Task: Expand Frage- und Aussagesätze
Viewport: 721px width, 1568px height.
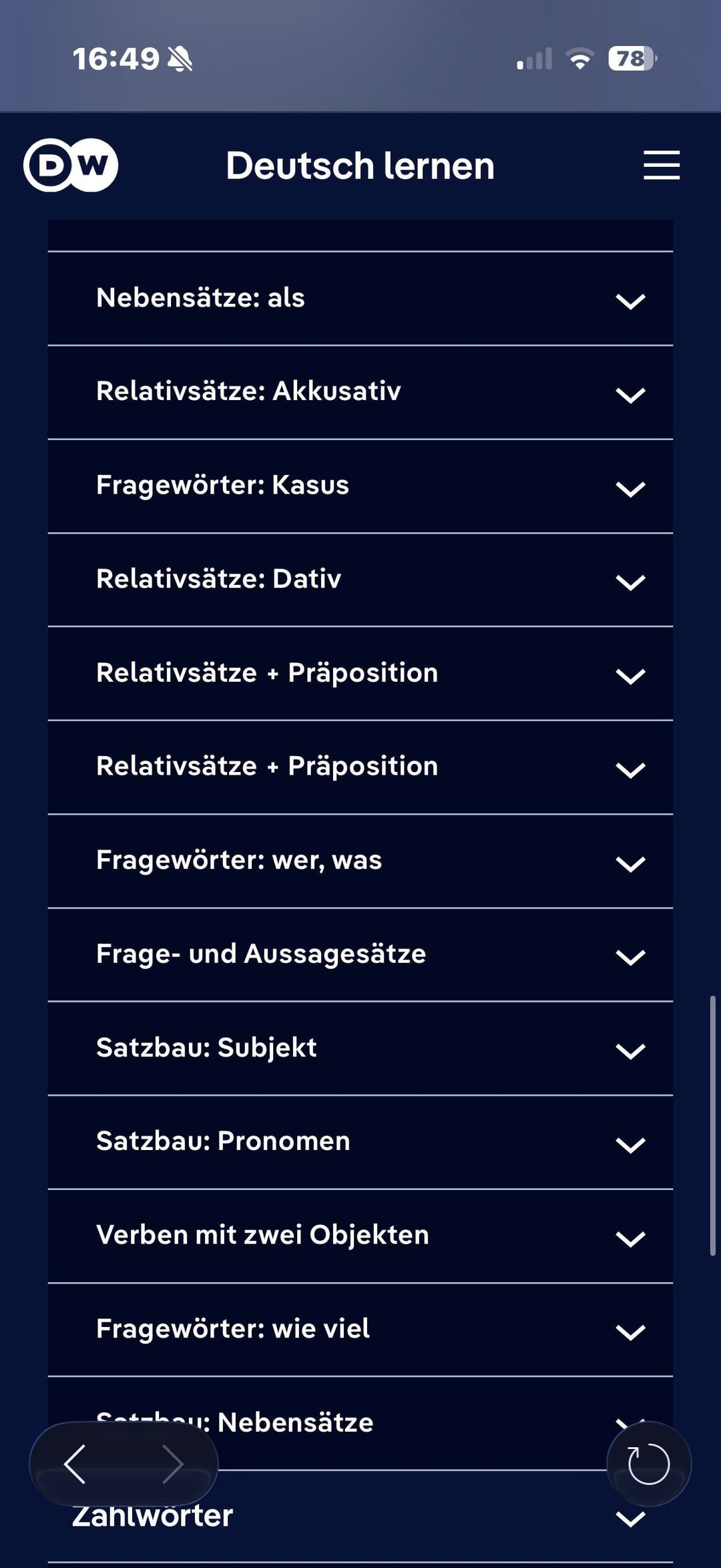Action: tap(360, 954)
